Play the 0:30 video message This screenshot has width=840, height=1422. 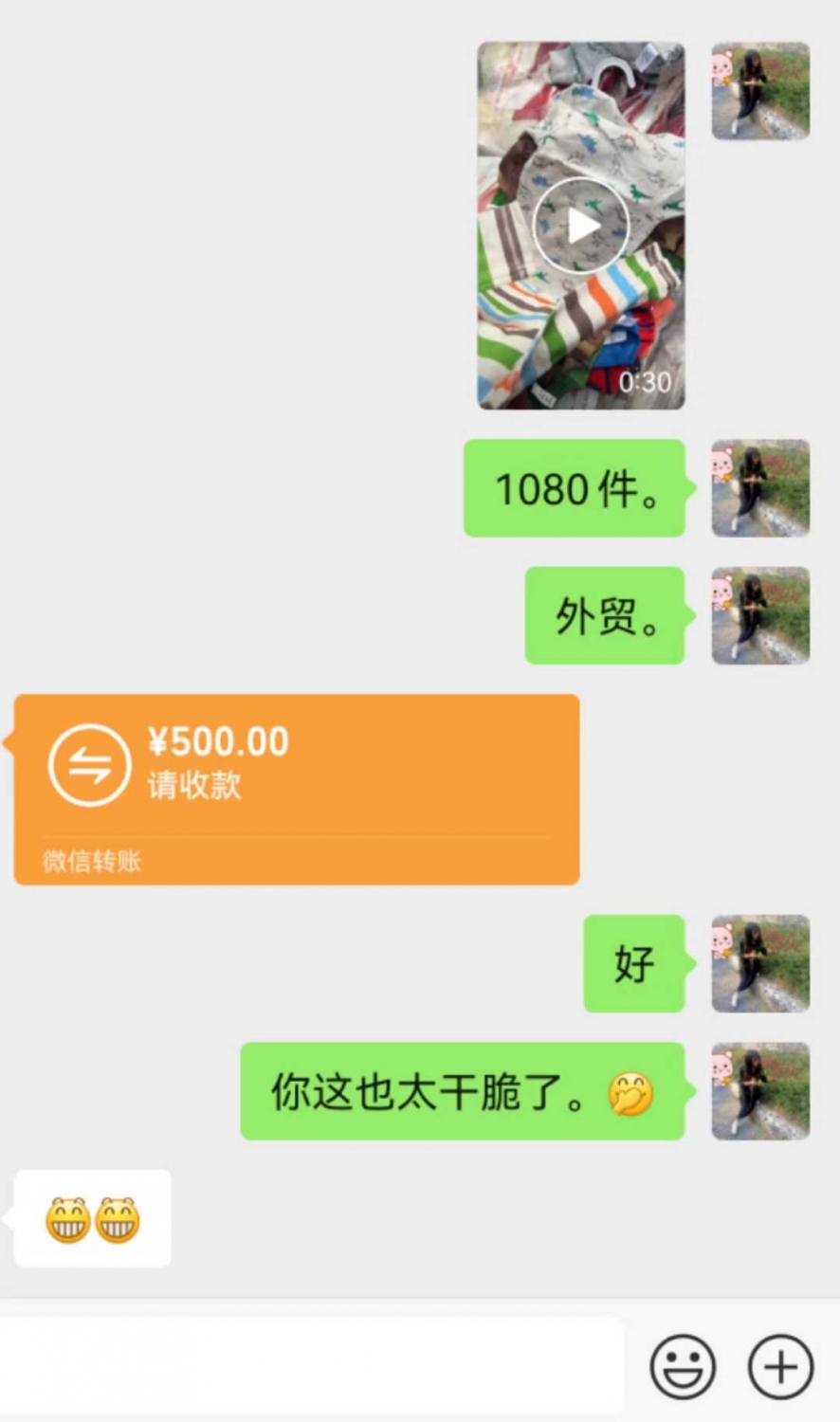coord(580,226)
